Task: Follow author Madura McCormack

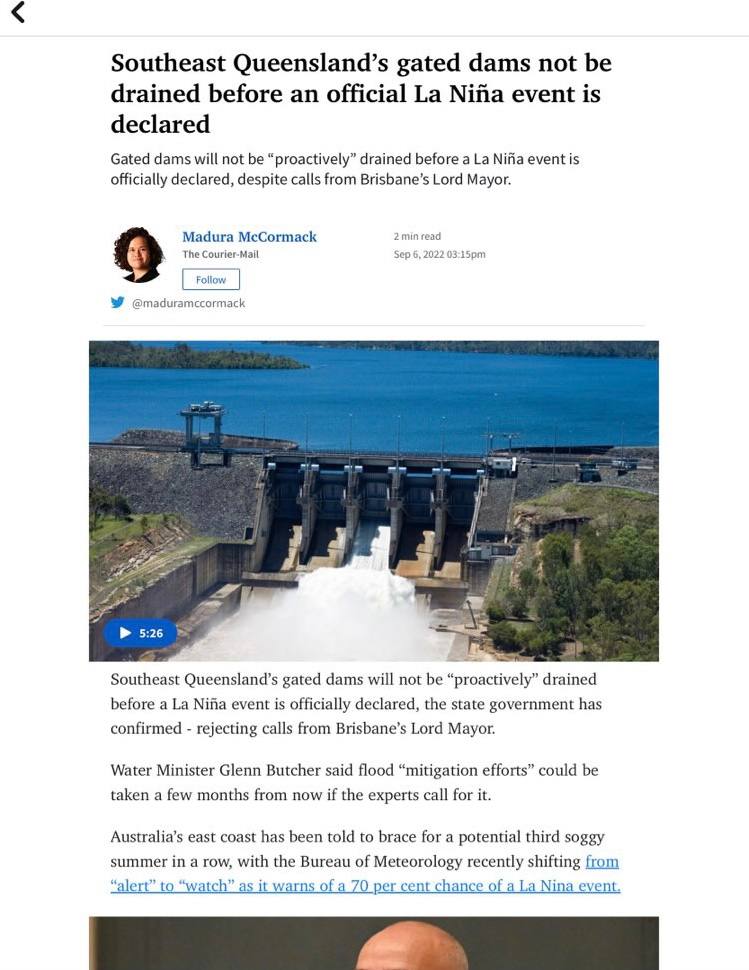Action: 211,280
